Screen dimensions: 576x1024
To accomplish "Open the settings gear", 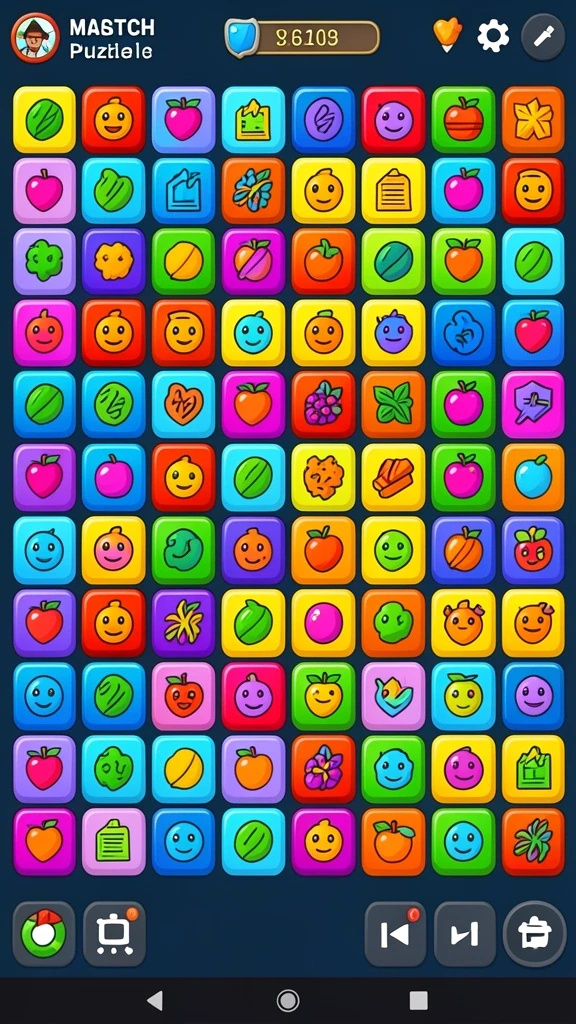I will 493,36.
